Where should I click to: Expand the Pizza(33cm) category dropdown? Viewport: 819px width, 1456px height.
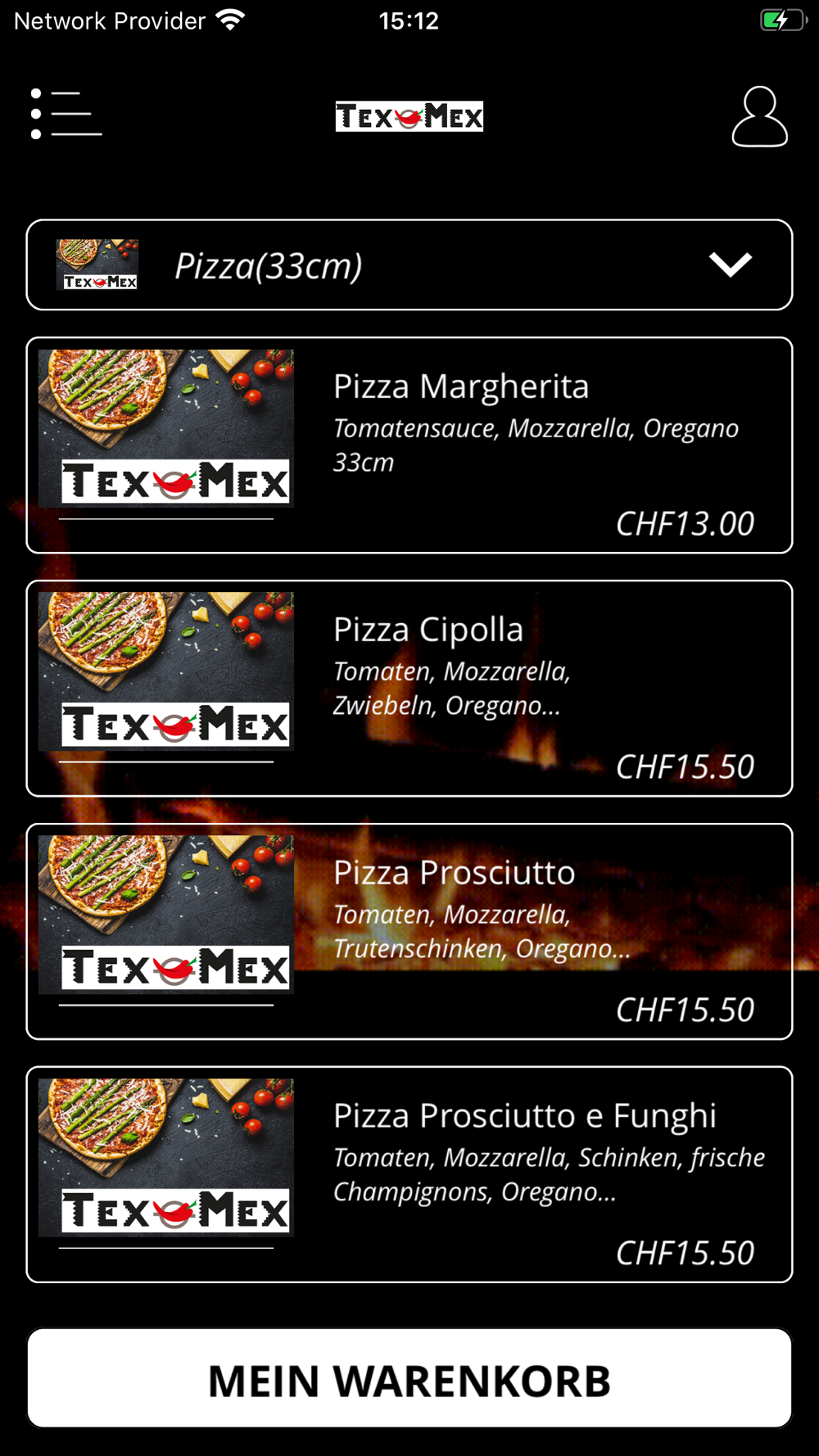pyautogui.click(x=409, y=265)
